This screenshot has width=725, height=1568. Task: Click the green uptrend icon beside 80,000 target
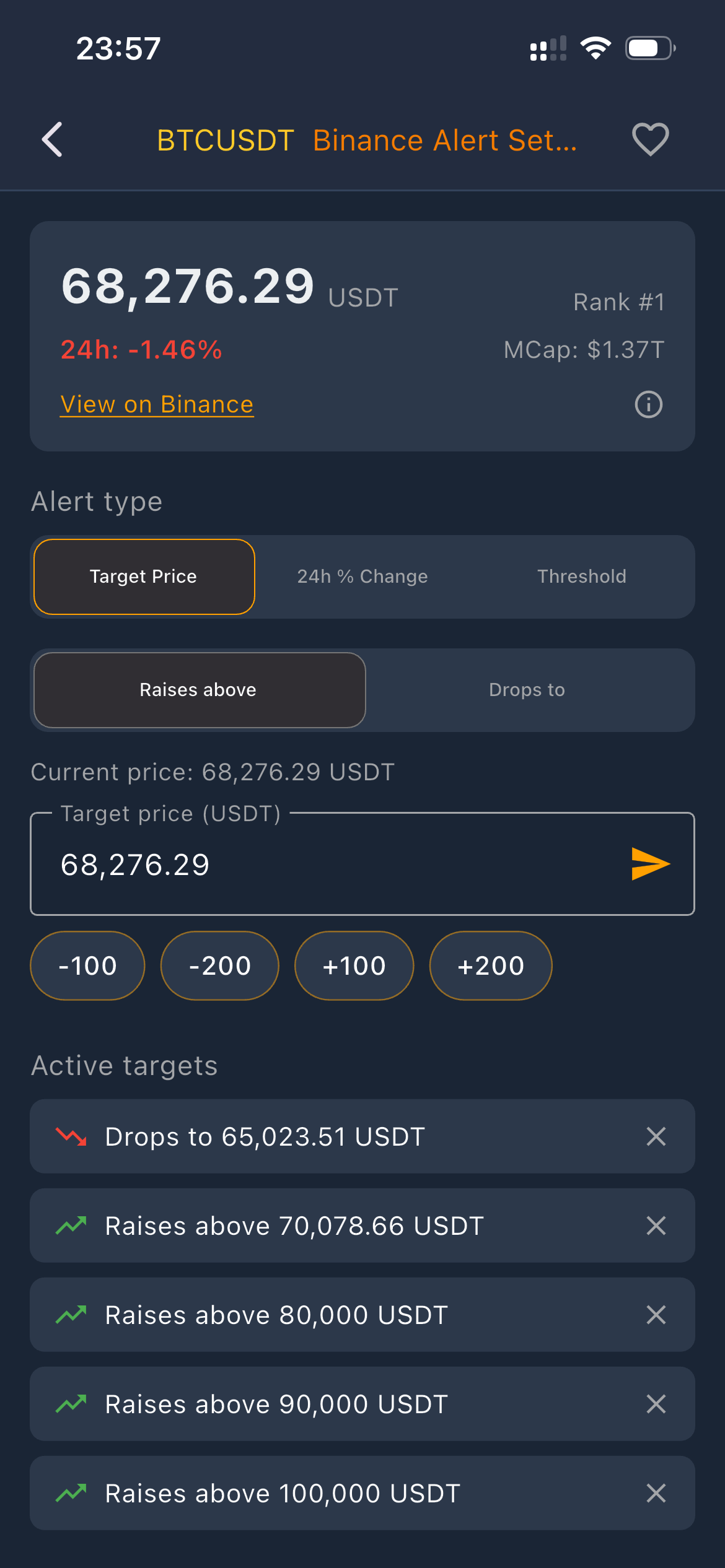71,1315
